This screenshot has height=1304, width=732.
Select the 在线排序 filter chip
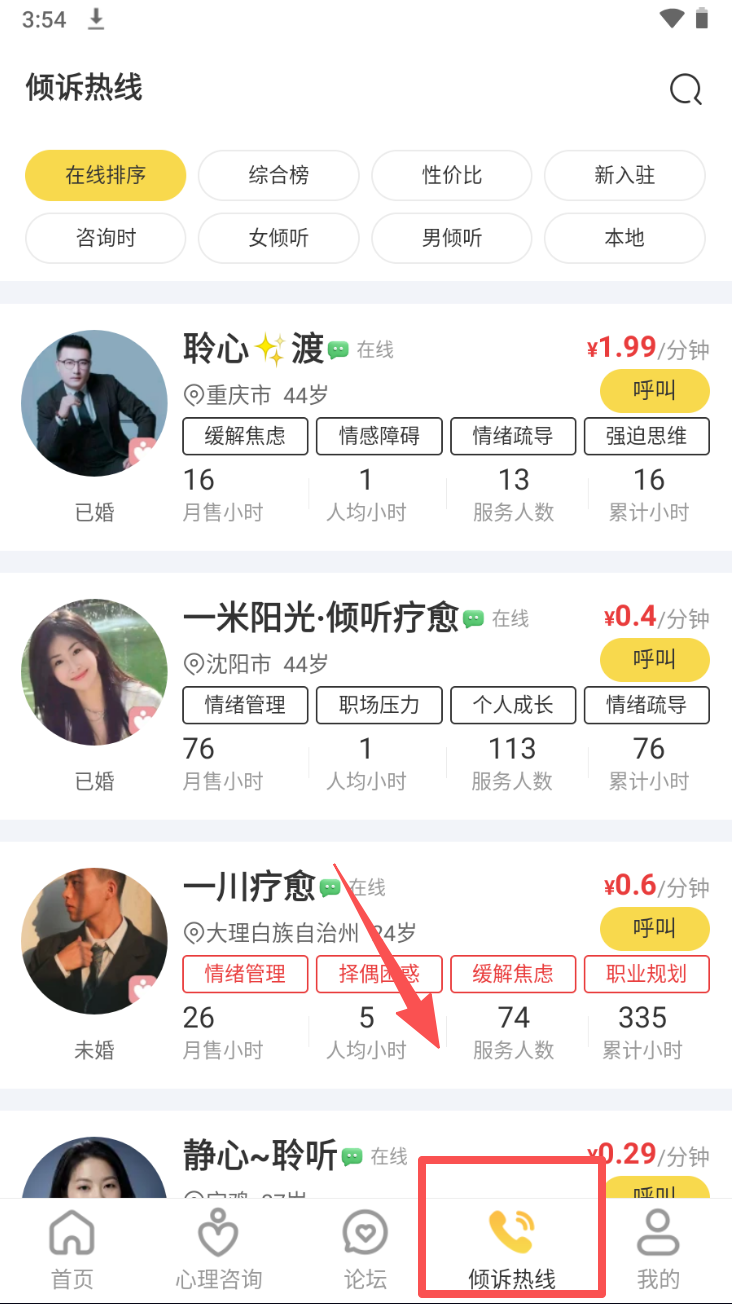[106, 176]
